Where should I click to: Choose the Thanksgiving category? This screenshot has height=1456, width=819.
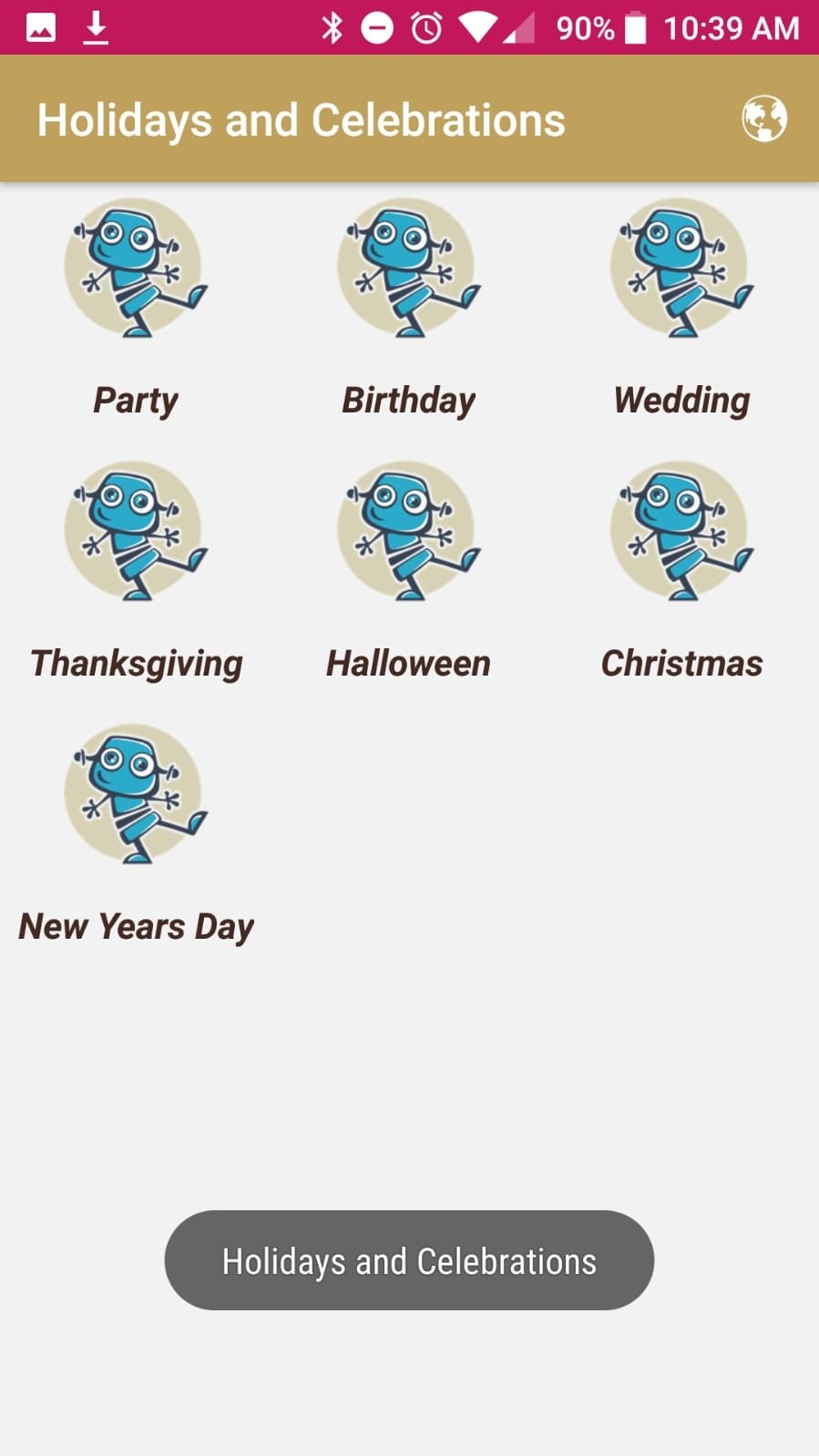coord(137,573)
